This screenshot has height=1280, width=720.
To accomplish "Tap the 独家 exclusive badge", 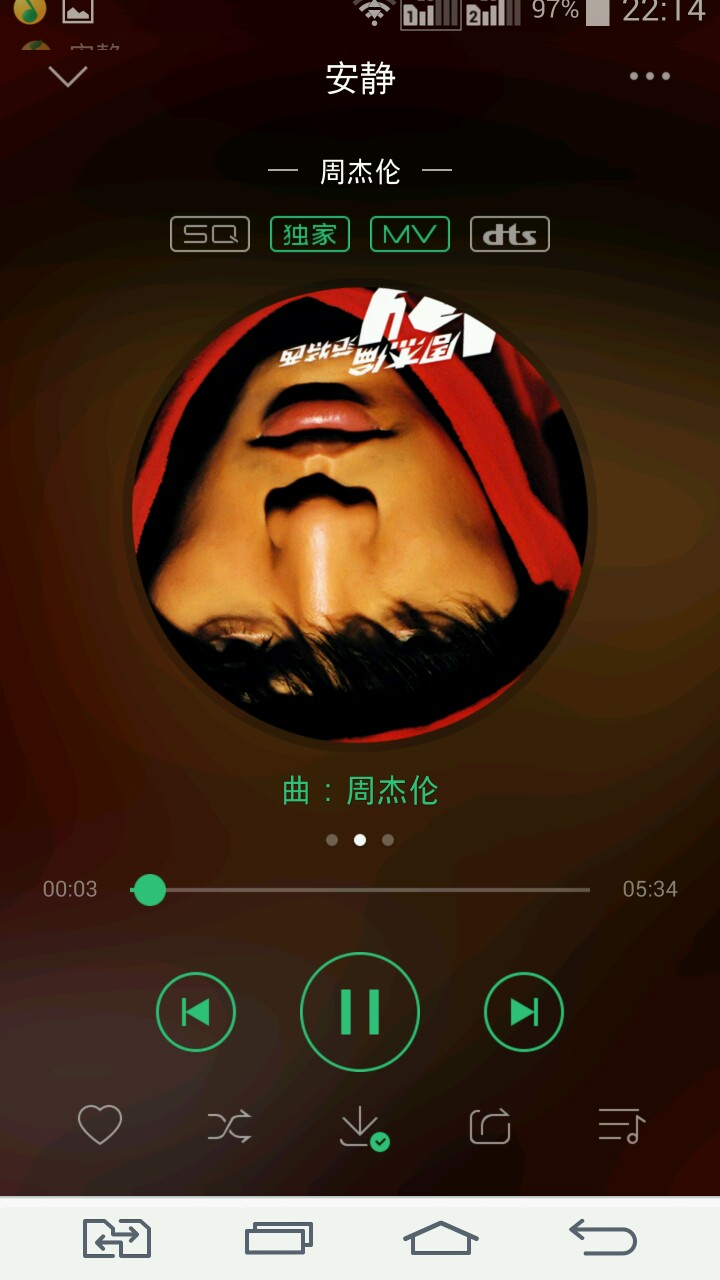I will 310,234.
